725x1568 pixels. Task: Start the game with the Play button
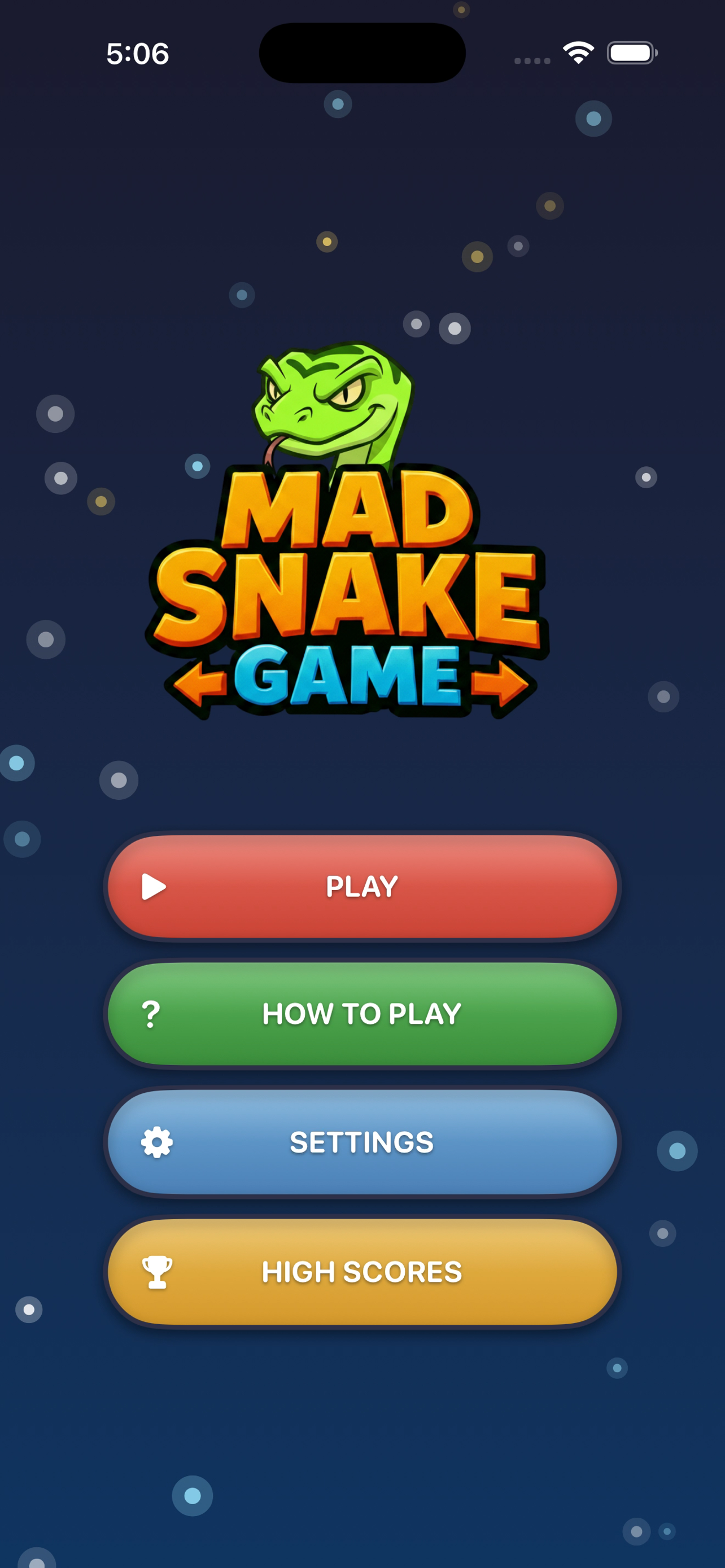(362, 886)
